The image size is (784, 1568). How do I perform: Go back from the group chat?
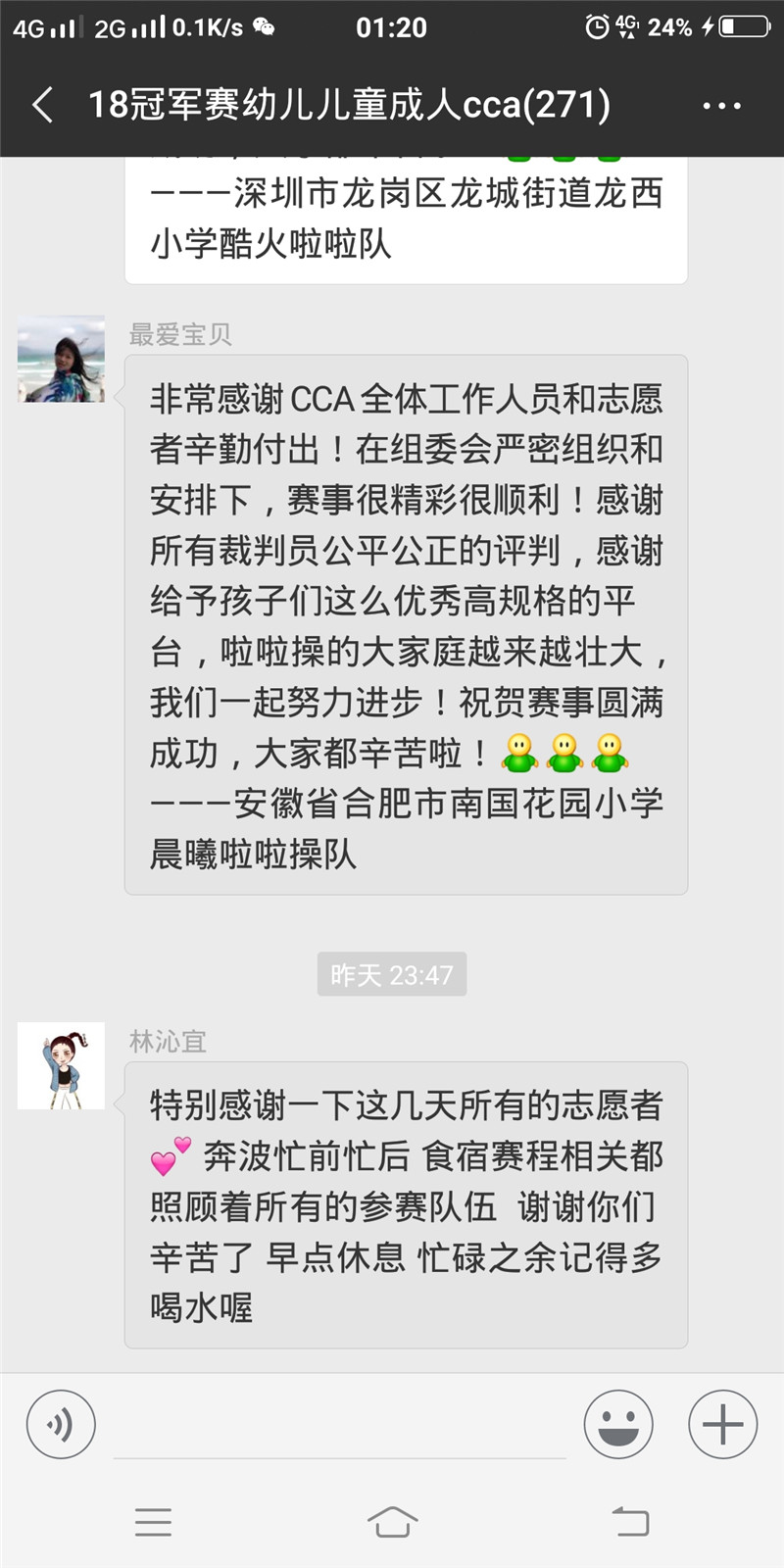click(x=43, y=105)
